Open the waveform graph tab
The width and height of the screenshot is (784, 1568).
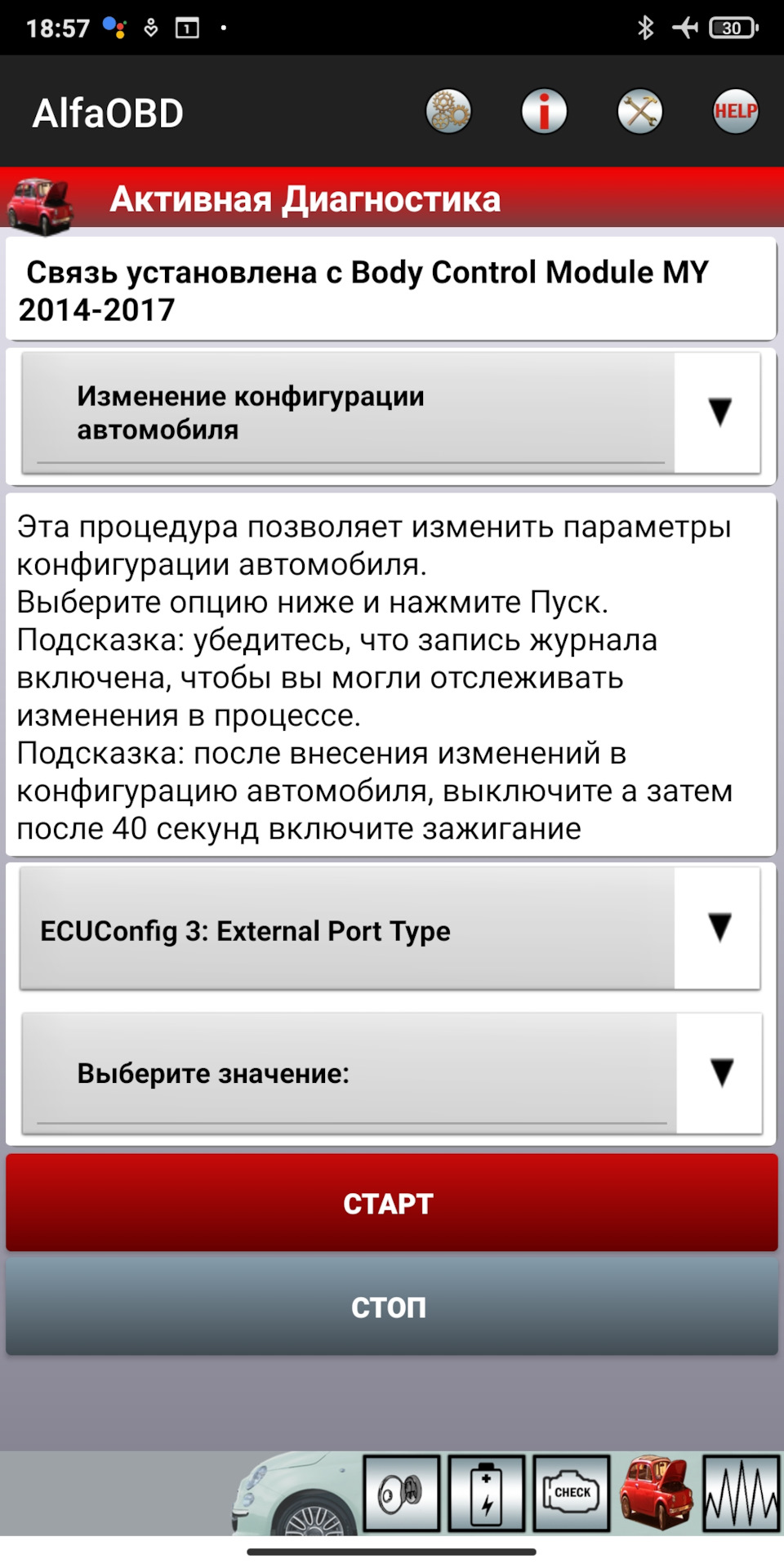coord(742,1493)
